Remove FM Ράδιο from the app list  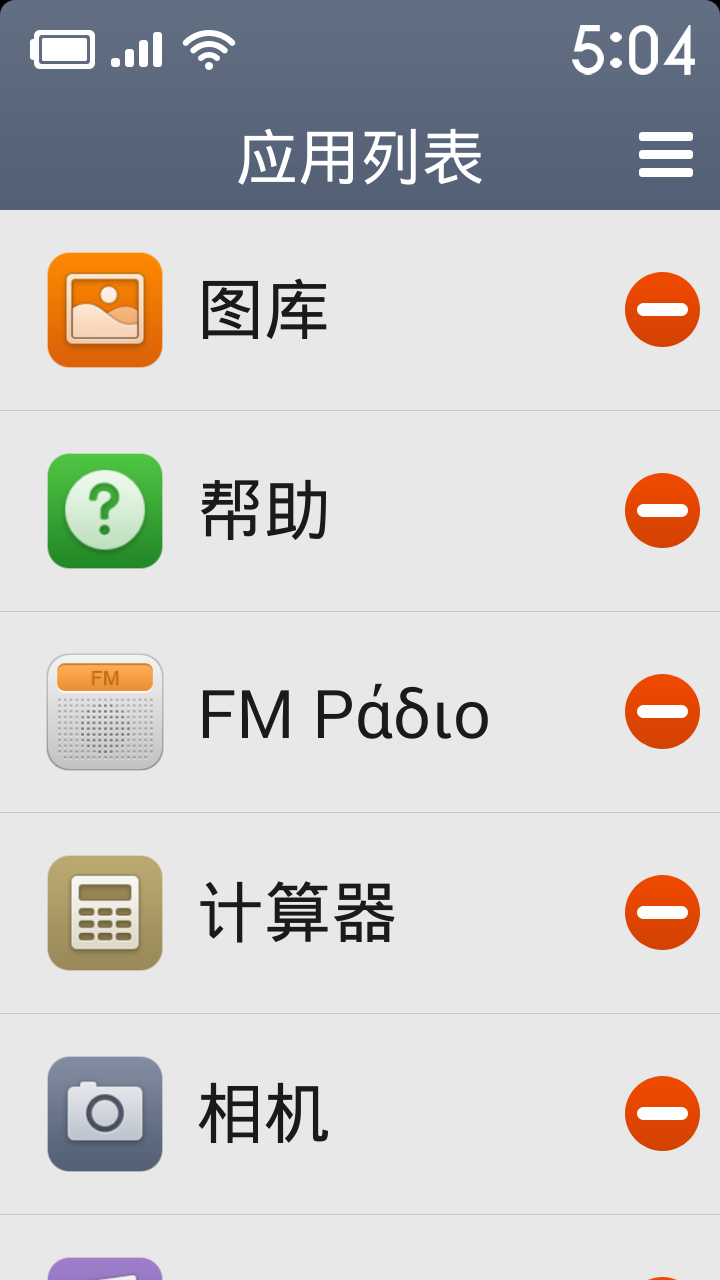pos(662,712)
